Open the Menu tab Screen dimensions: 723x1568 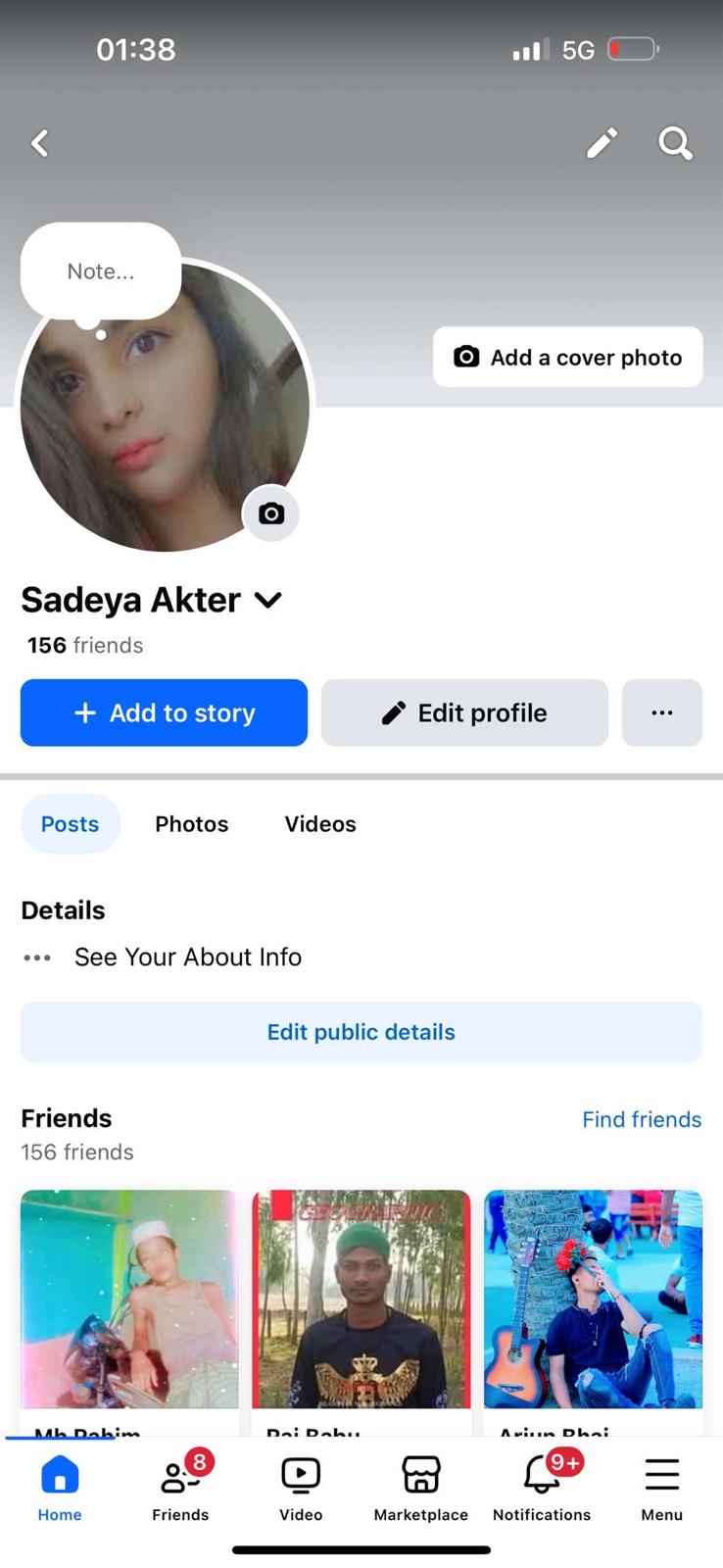(x=662, y=1487)
